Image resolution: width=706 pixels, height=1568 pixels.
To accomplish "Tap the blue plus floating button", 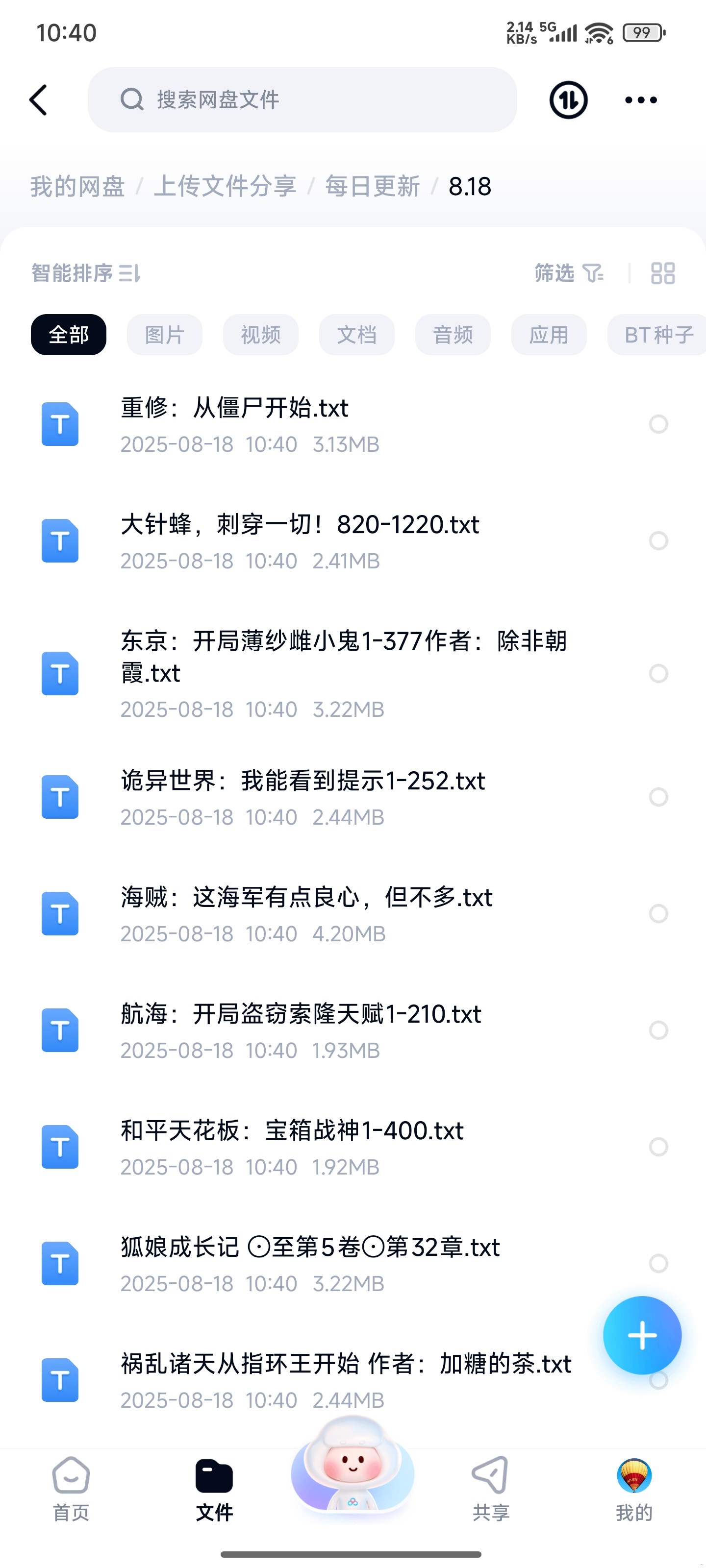I will [642, 1335].
